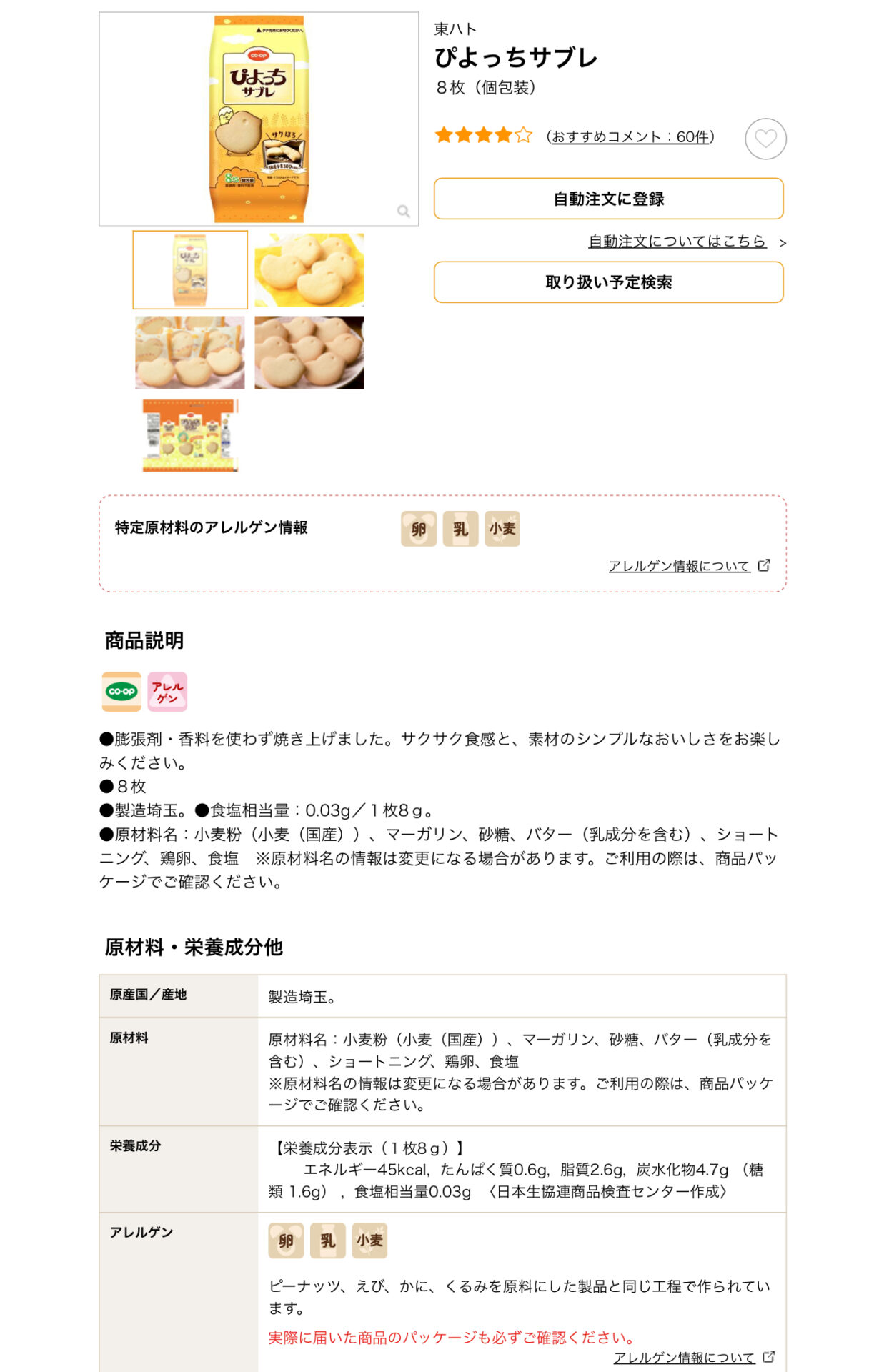869x1372 pixels.
Task: Add product to favorites with heart icon
Action: pyautogui.click(x=765, y=139)
